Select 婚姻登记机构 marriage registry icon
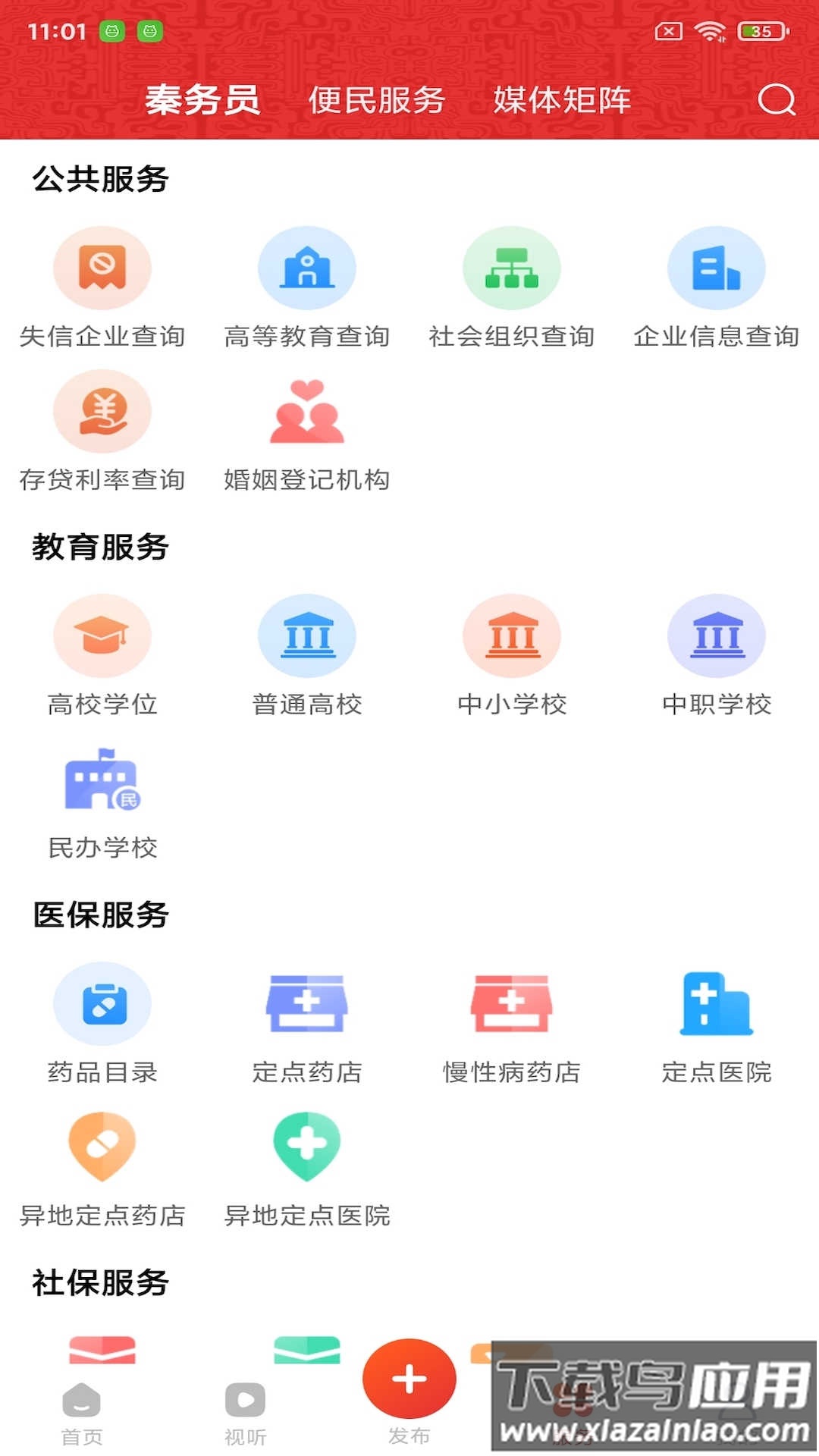819x1456 pixels. 307,412
